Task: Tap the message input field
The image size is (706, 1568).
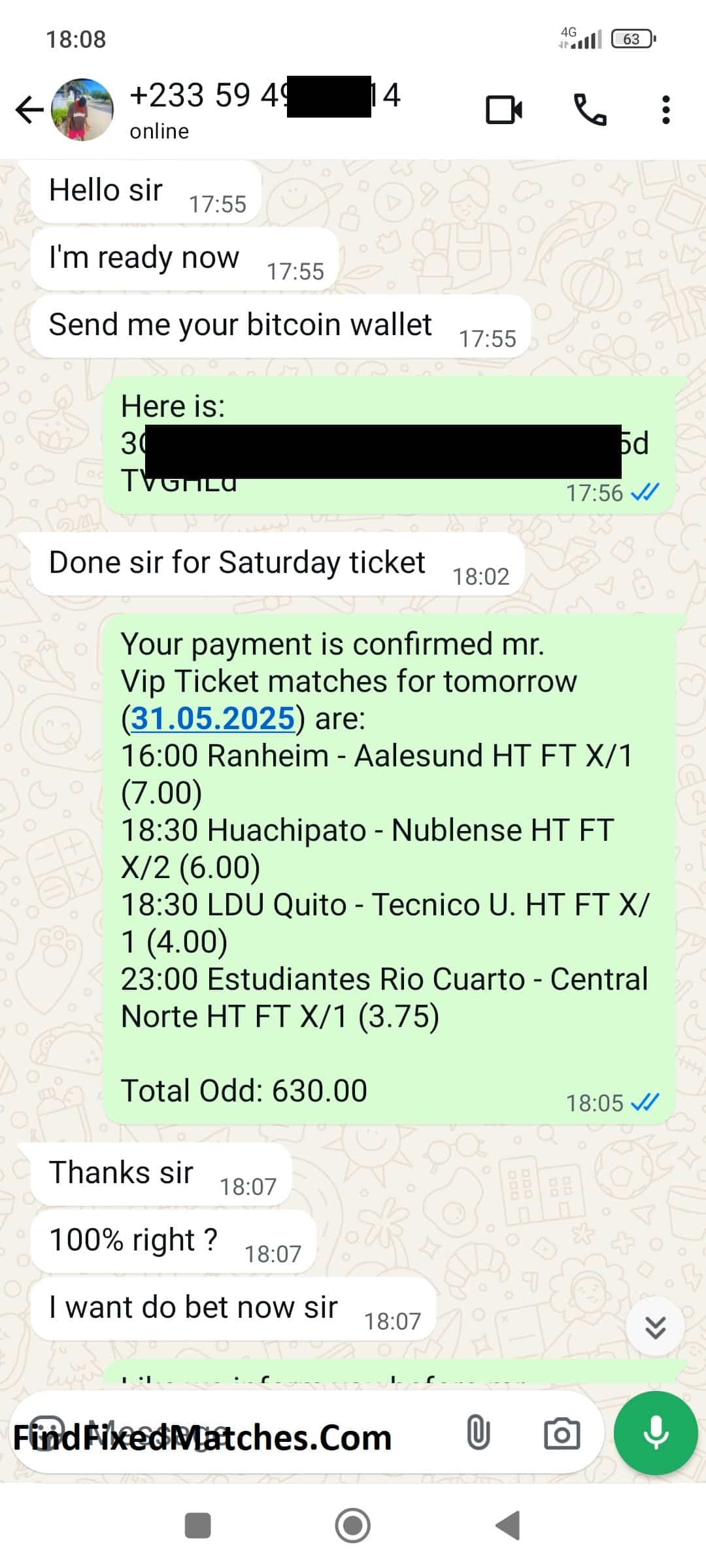Action: tap(261, 1435)
